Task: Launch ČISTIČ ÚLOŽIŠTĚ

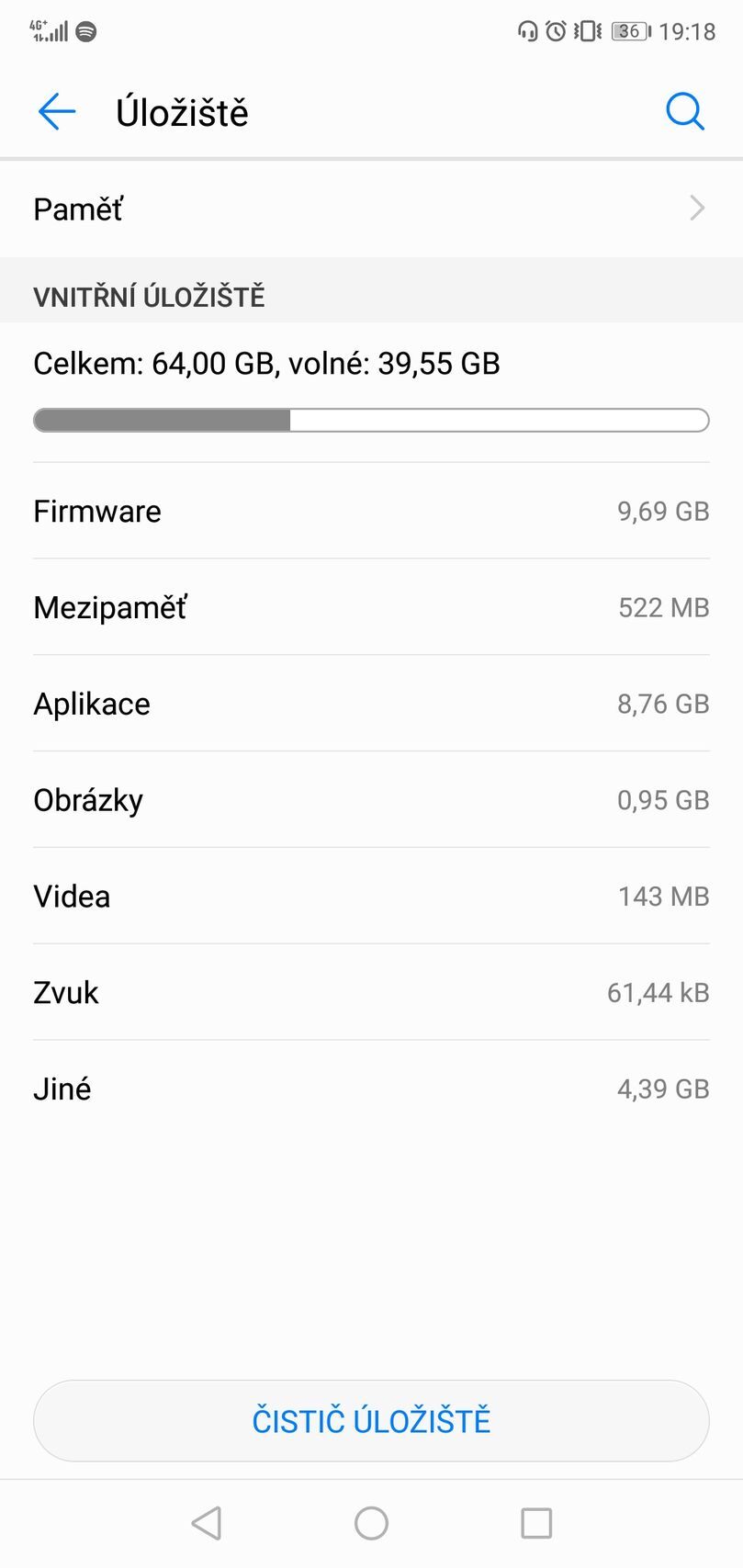Action: [x=371, y=1420]
